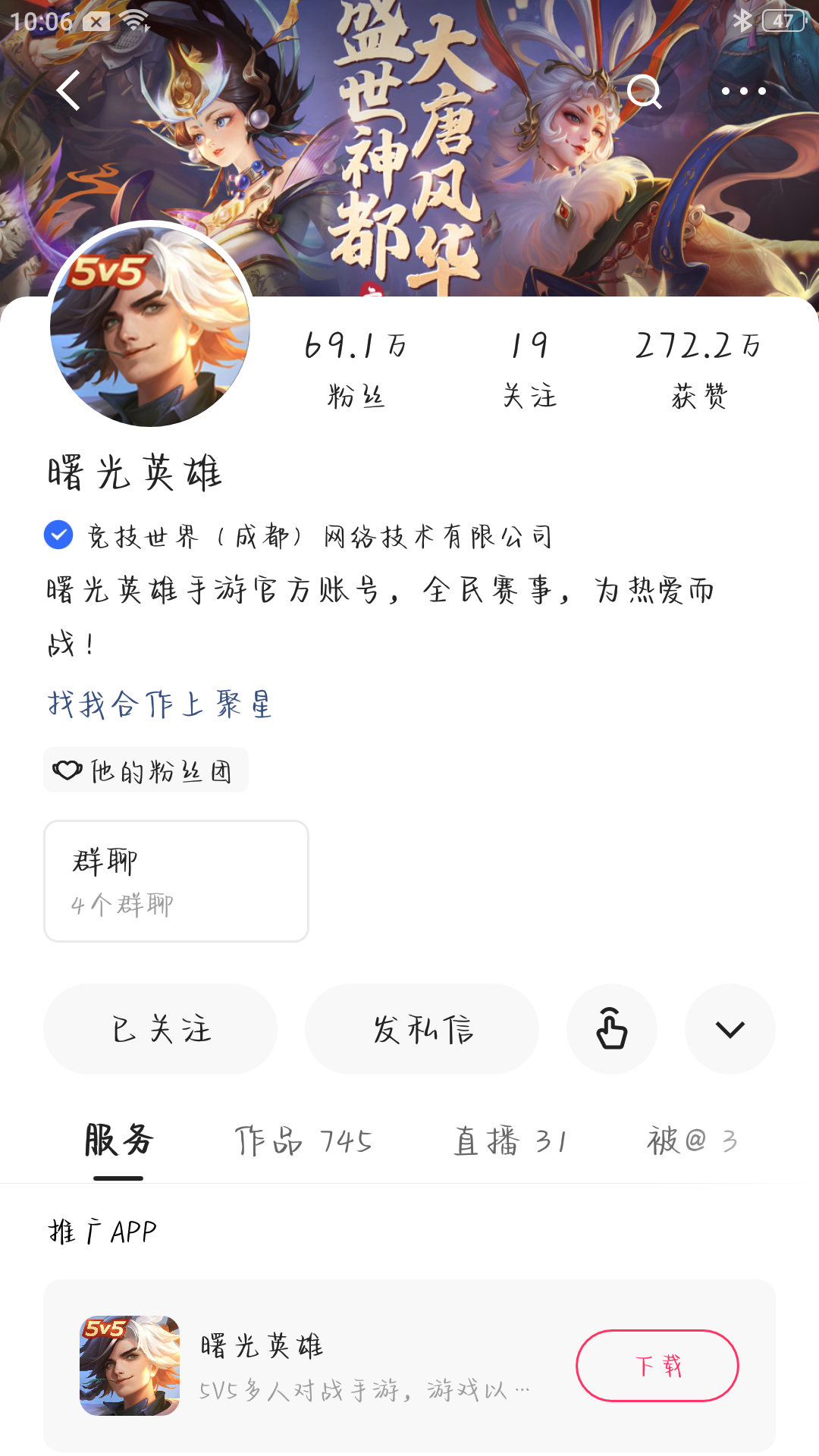This screenshot has width=819, height=1456.
Task: Send a private message via 发私信
Action: click(x=422, y=1029)
